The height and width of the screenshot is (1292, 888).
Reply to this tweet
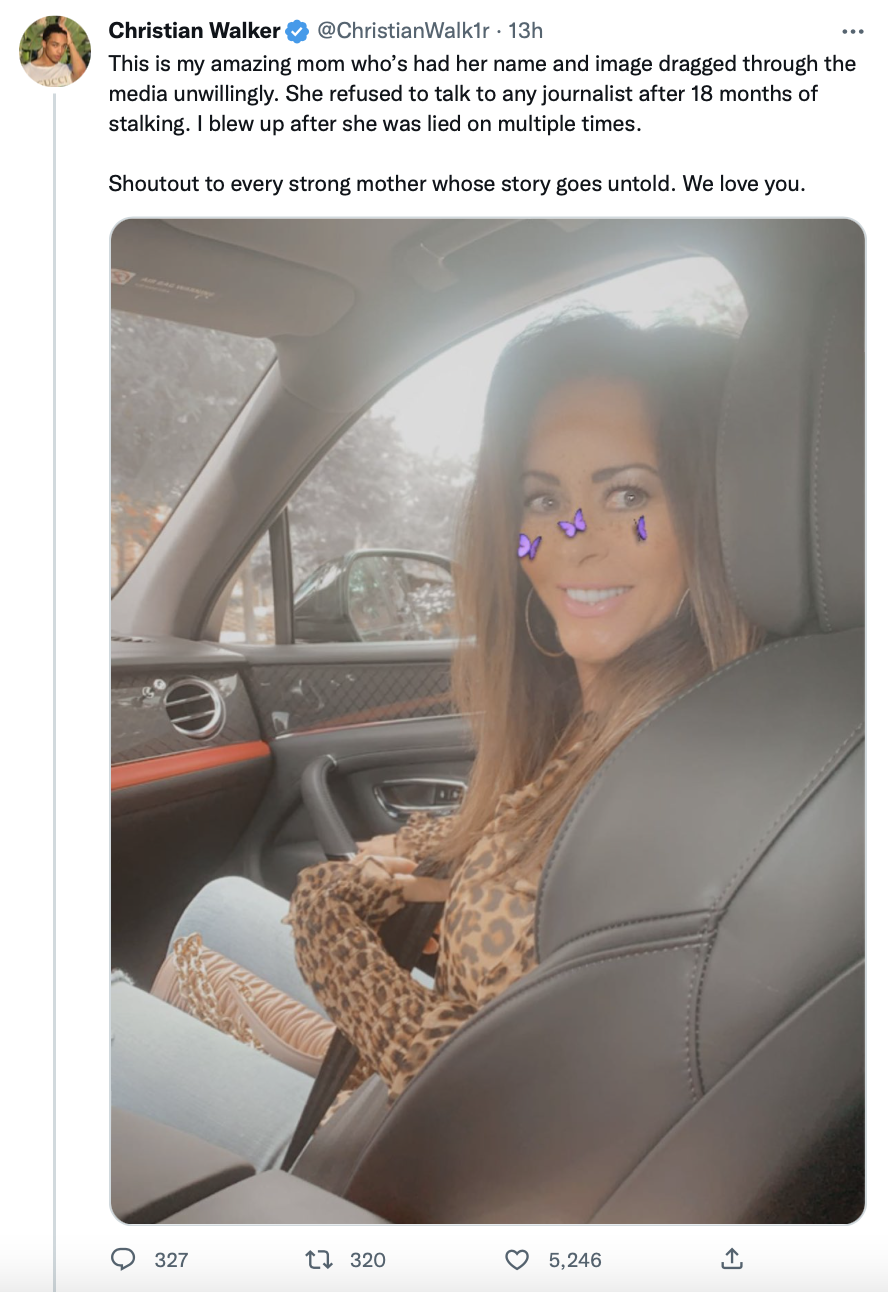click(x=124, y=1259)
